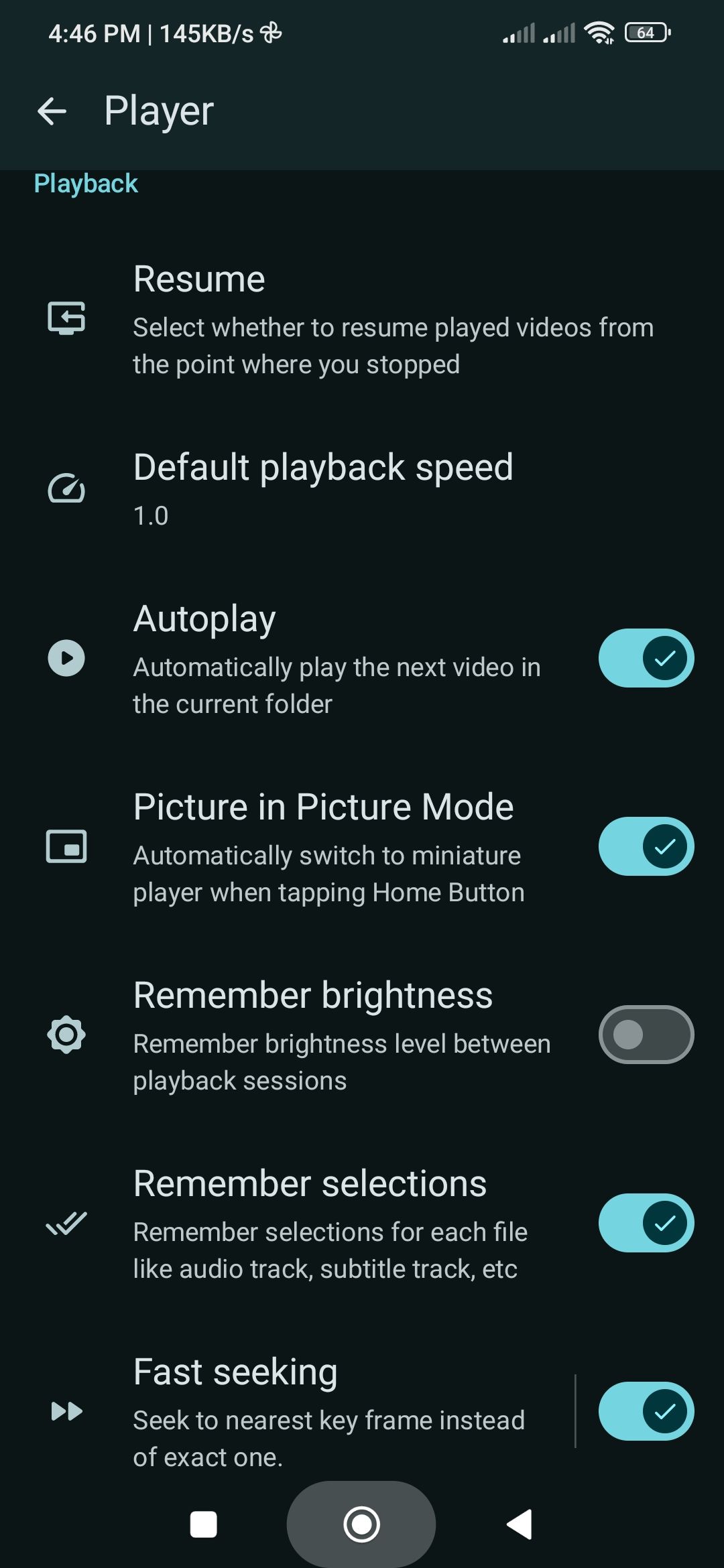Toggle the Fast seeking switch off
This screenshot has width=724, height=1568.
tap(646, 1411)
